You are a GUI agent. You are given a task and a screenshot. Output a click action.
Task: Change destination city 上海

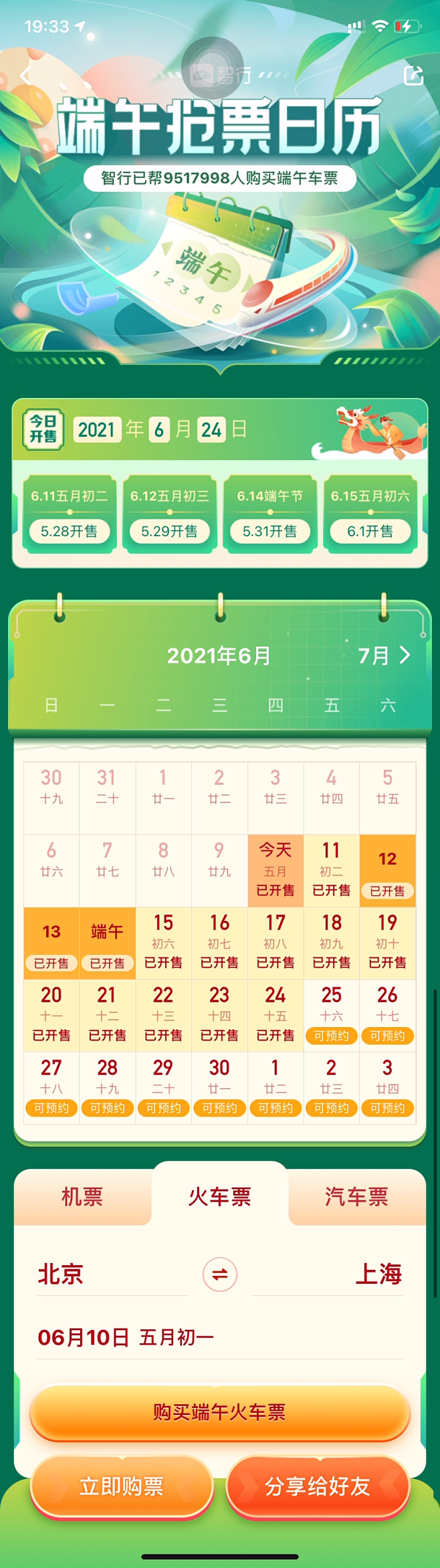point(378,1274)
